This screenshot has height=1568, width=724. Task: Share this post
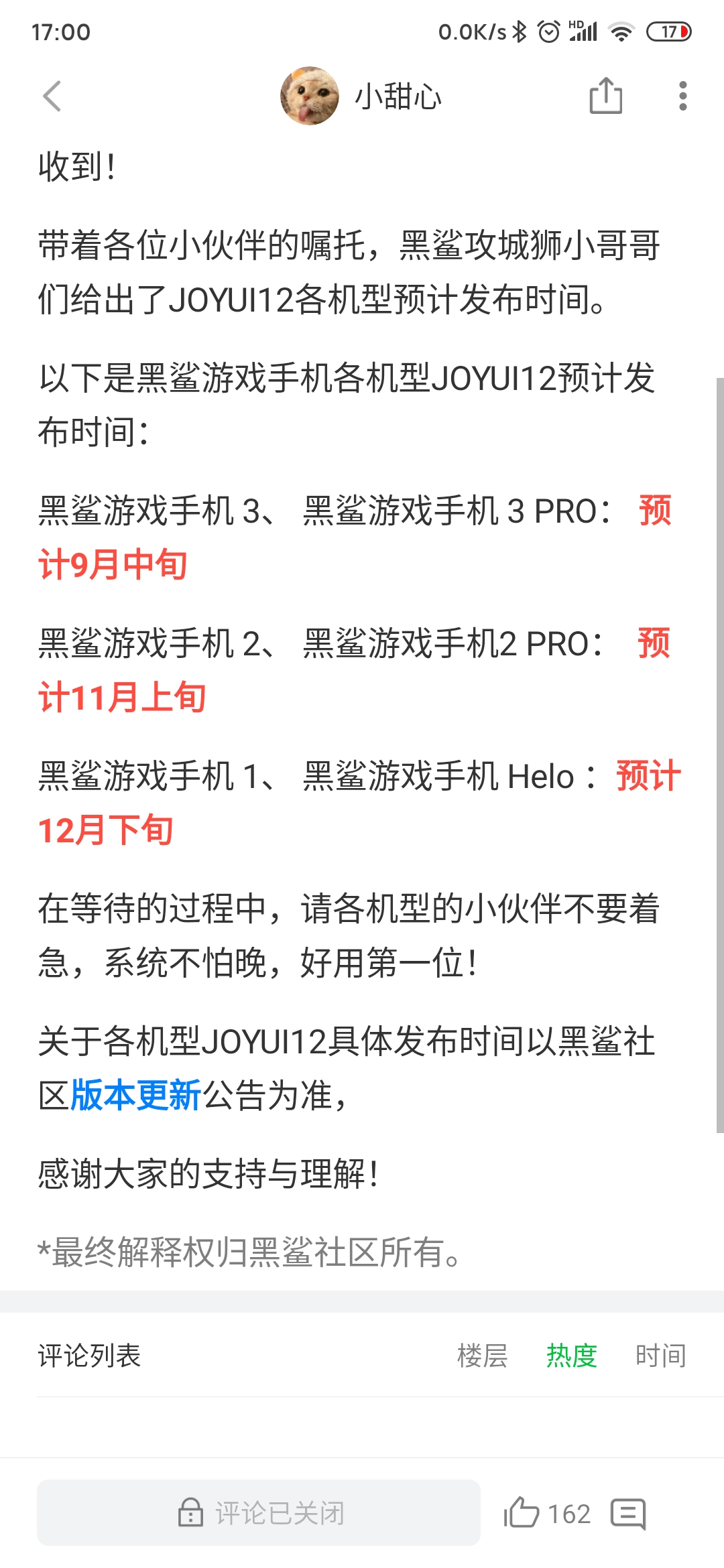pyautogui.click(x=605, y=96)
